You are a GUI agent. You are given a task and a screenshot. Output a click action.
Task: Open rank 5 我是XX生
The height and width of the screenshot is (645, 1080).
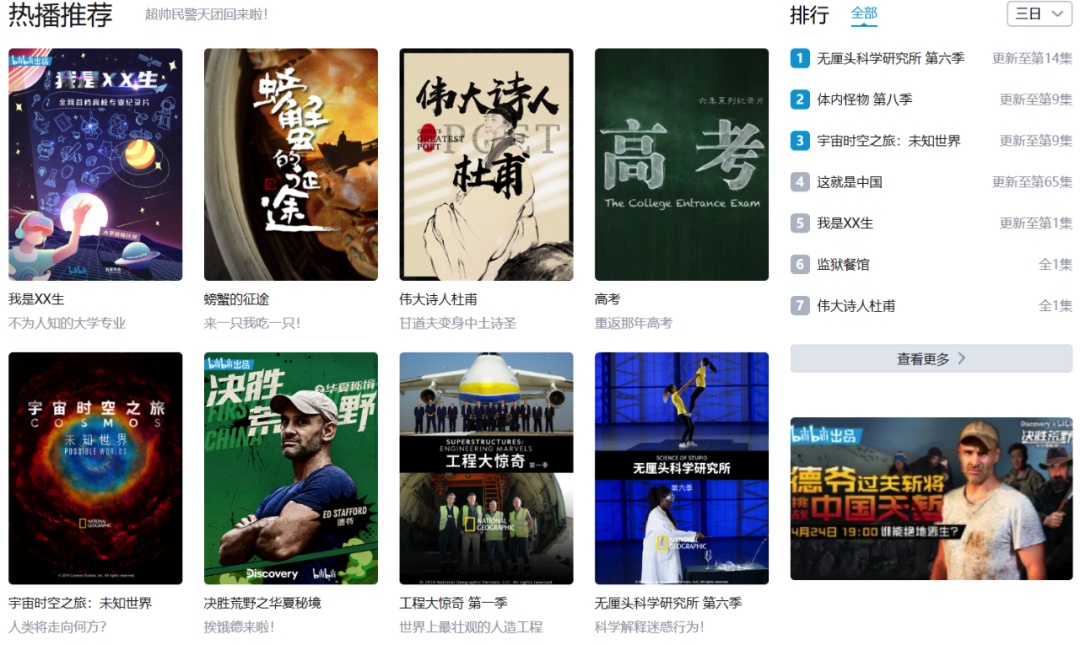tap(845, 223)
